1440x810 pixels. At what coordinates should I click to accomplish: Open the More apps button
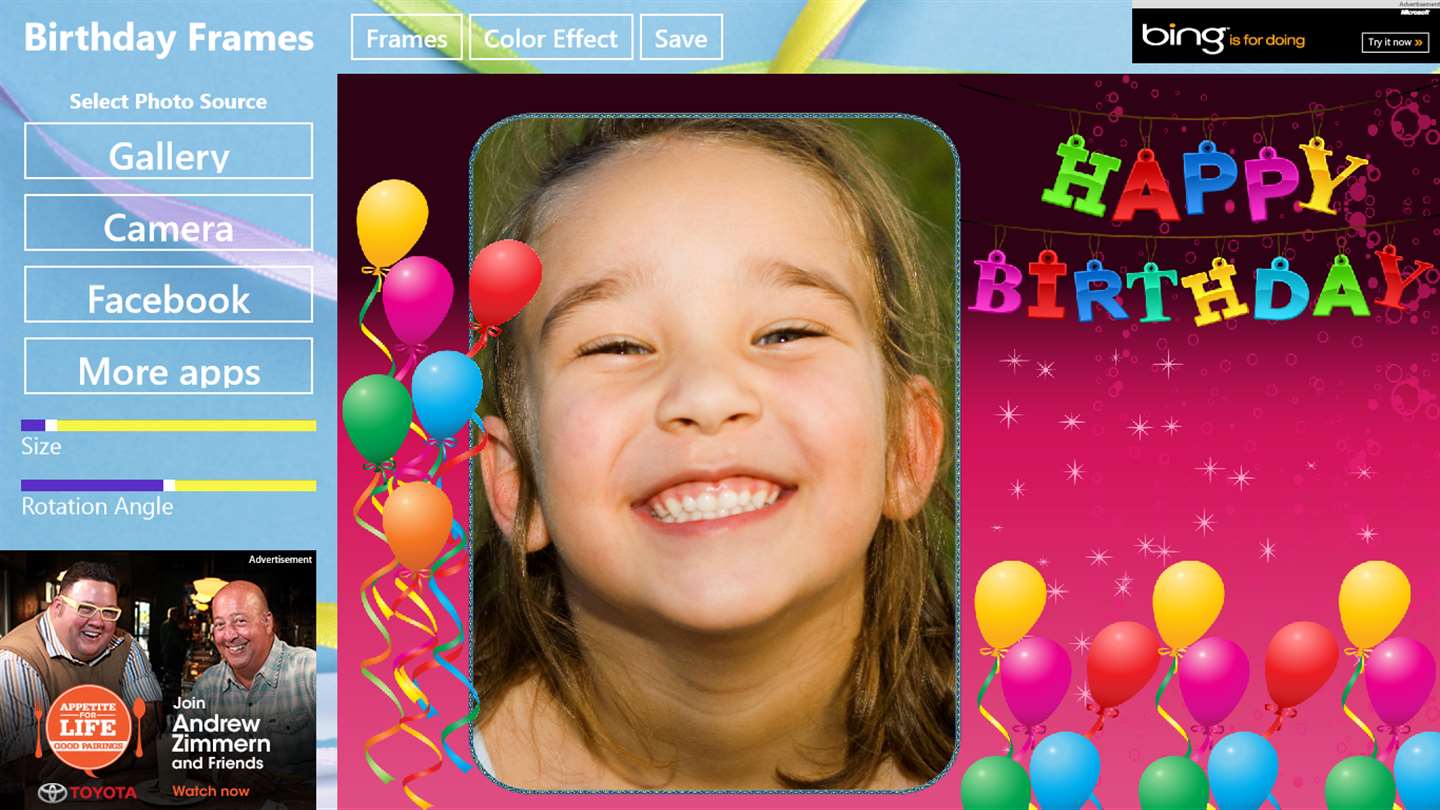168,367
